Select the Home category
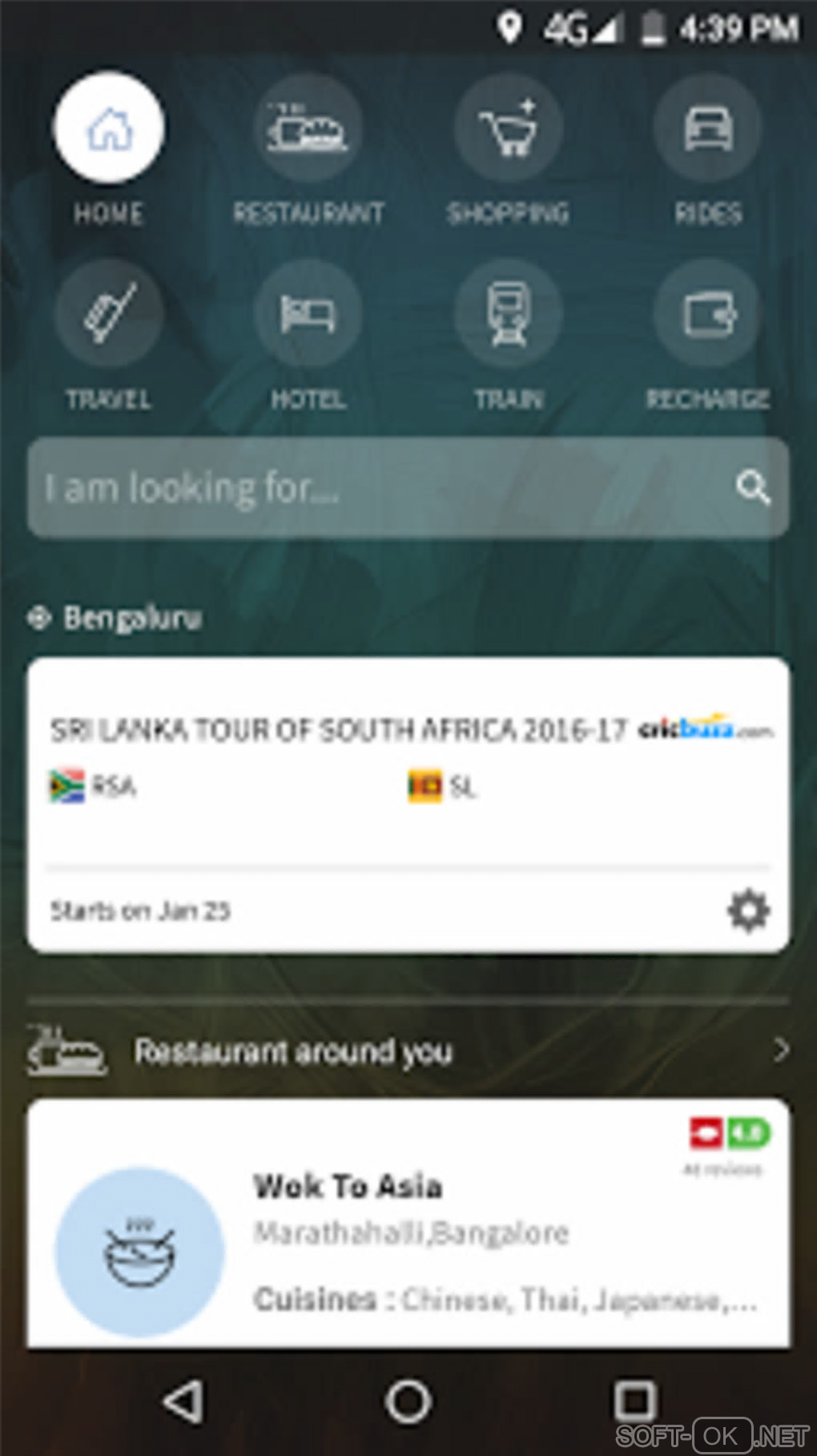The width and height of the screenshot is (817, 1456). [110, 128]
